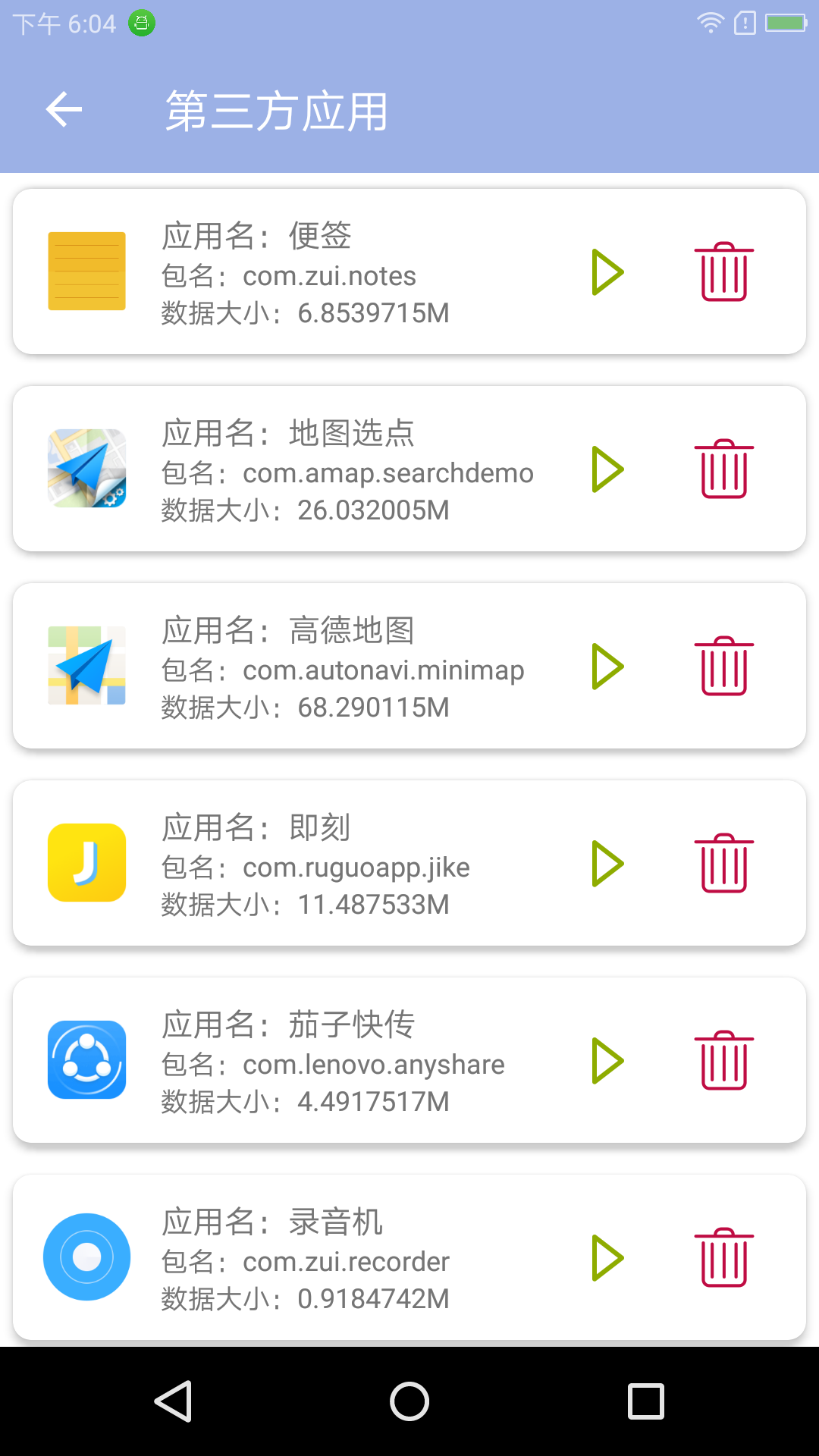Start 高德地图 via its play icon
Screen dimensions: 819x1456
click(x=607, y=666)
